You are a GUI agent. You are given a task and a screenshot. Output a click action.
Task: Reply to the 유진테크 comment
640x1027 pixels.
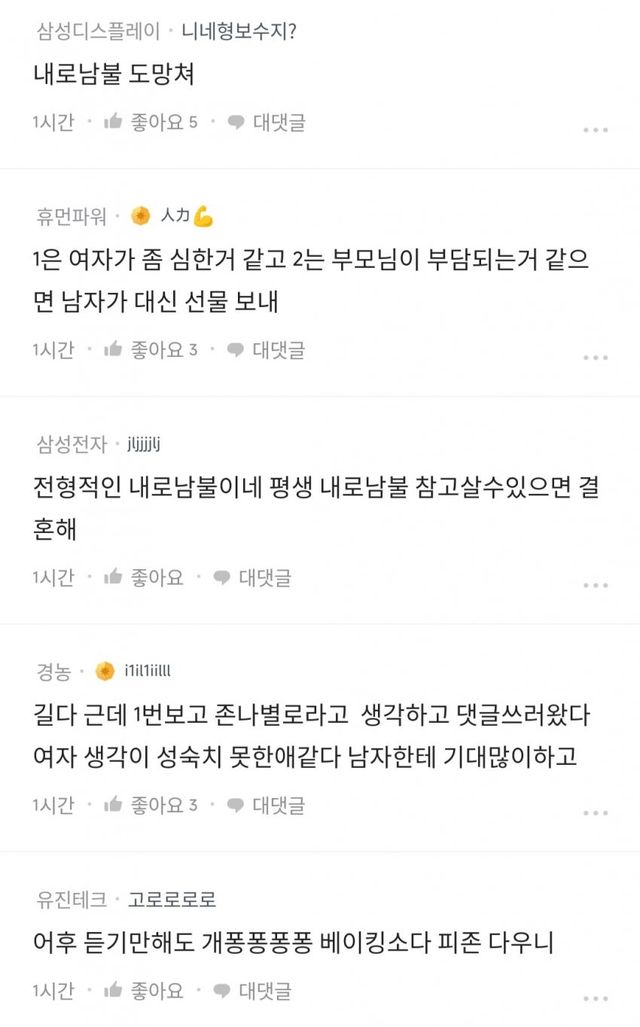pos(252,991)
